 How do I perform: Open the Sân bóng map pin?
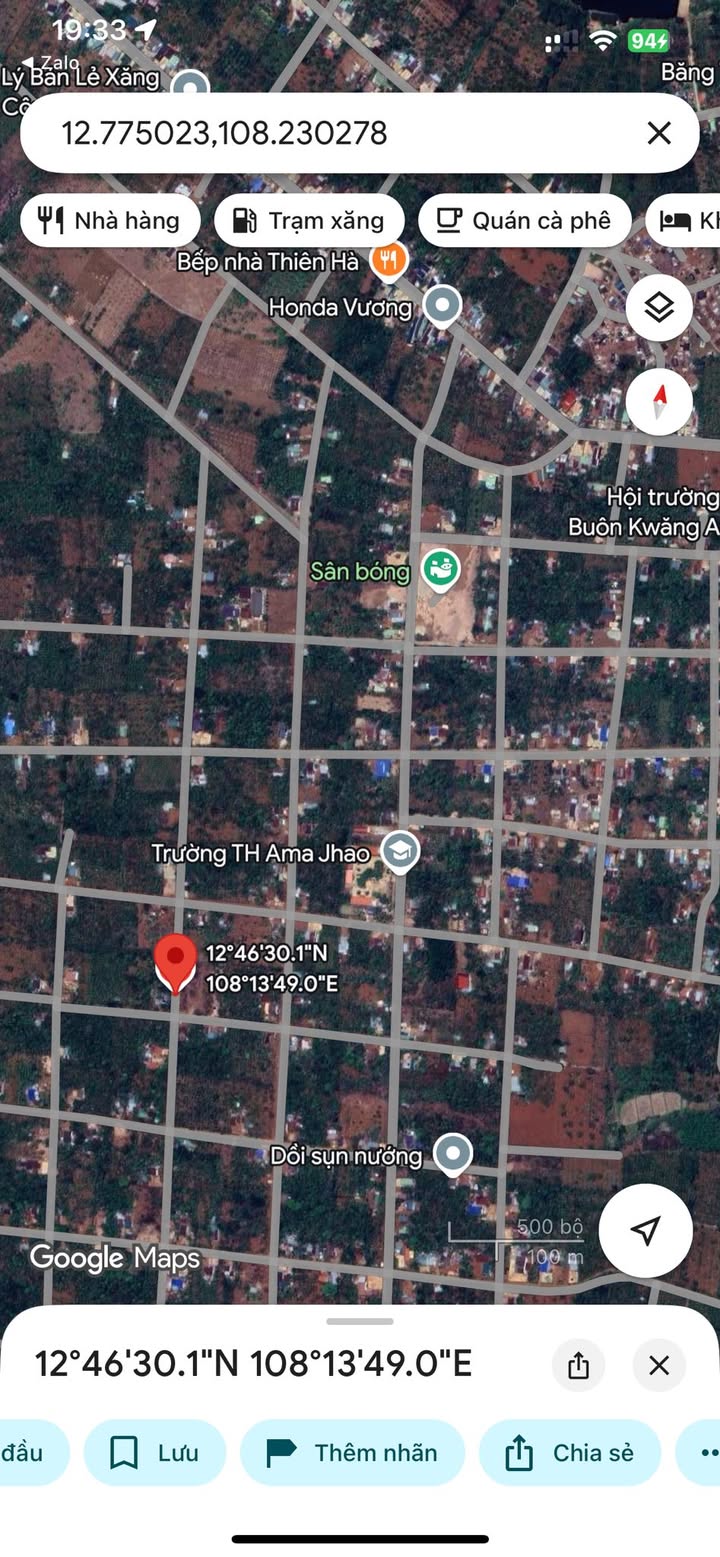click(x=438, y=570)
